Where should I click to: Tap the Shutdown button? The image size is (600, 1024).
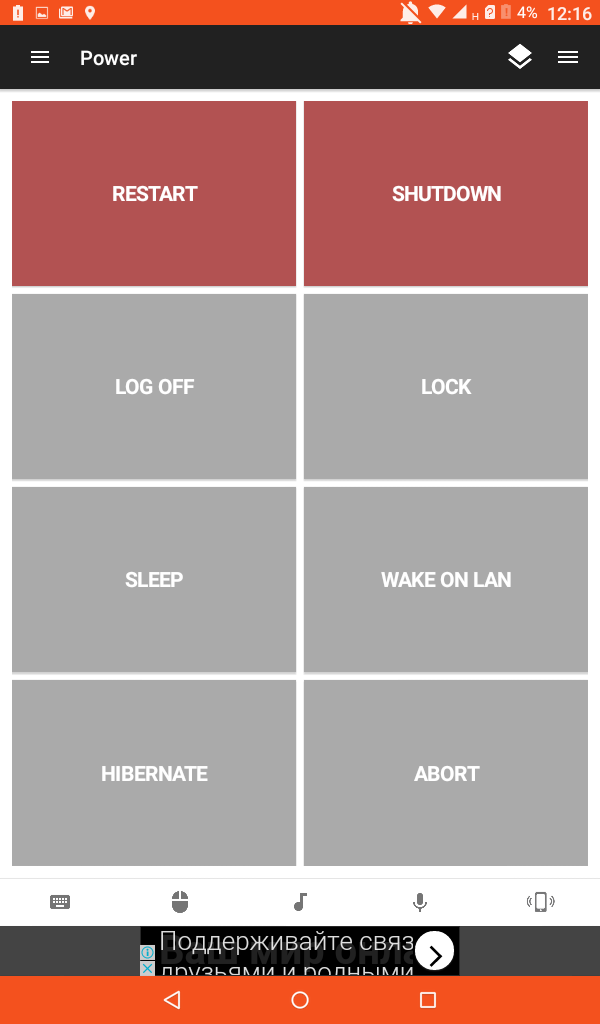pyautogui.click(x=446, y=193)
